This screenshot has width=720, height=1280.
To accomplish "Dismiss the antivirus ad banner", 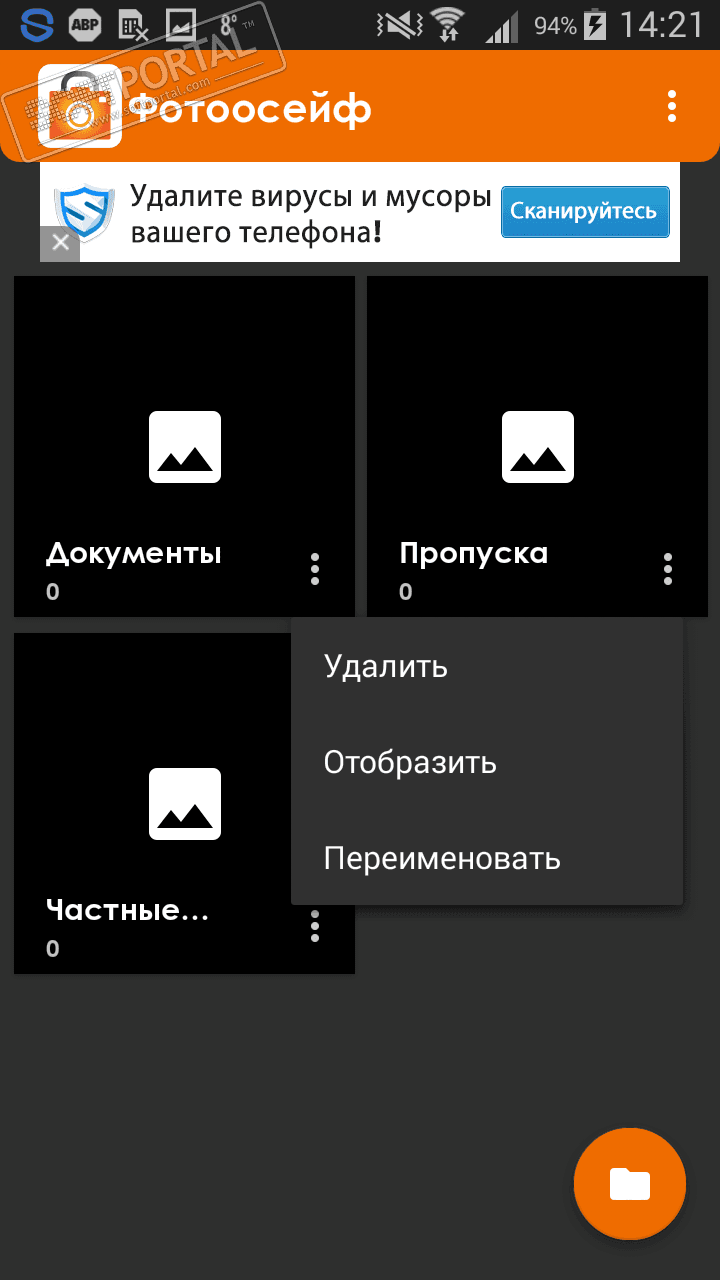I will pos(60,243).
